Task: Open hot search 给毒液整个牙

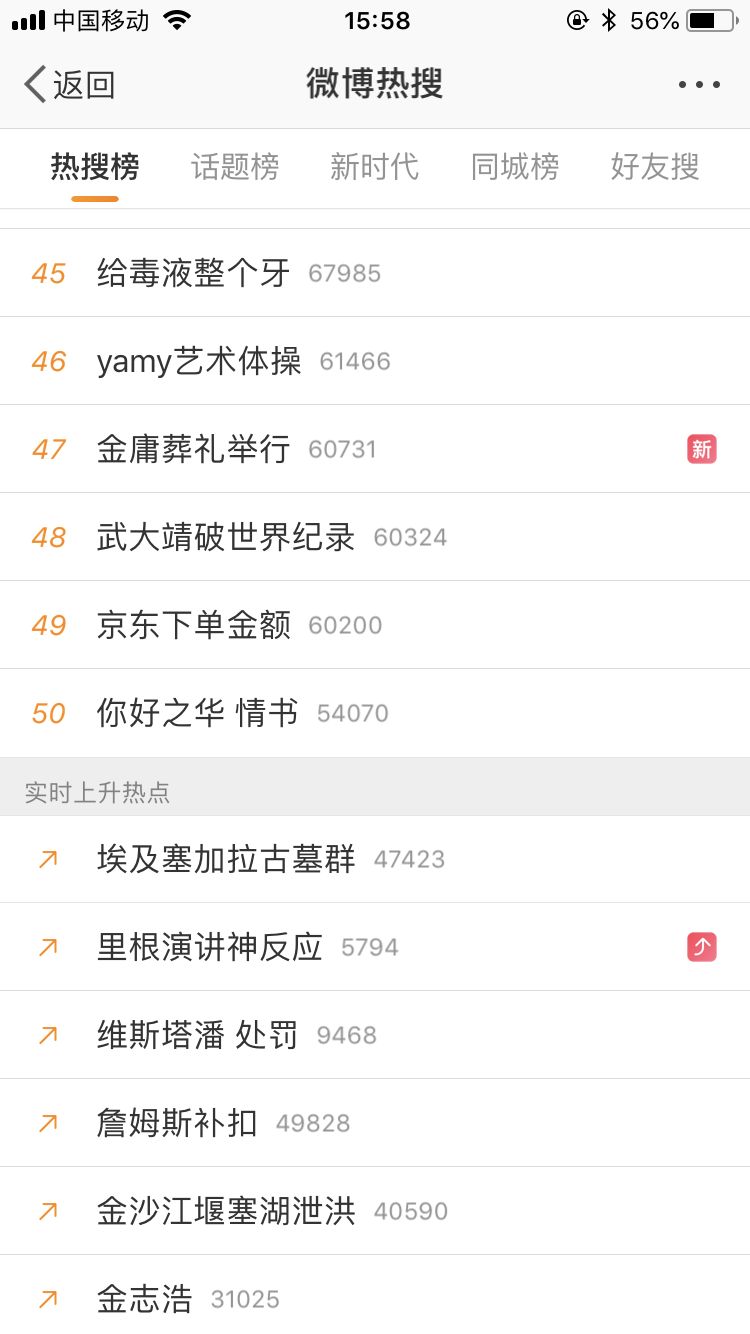Action: tap(194, 273)
